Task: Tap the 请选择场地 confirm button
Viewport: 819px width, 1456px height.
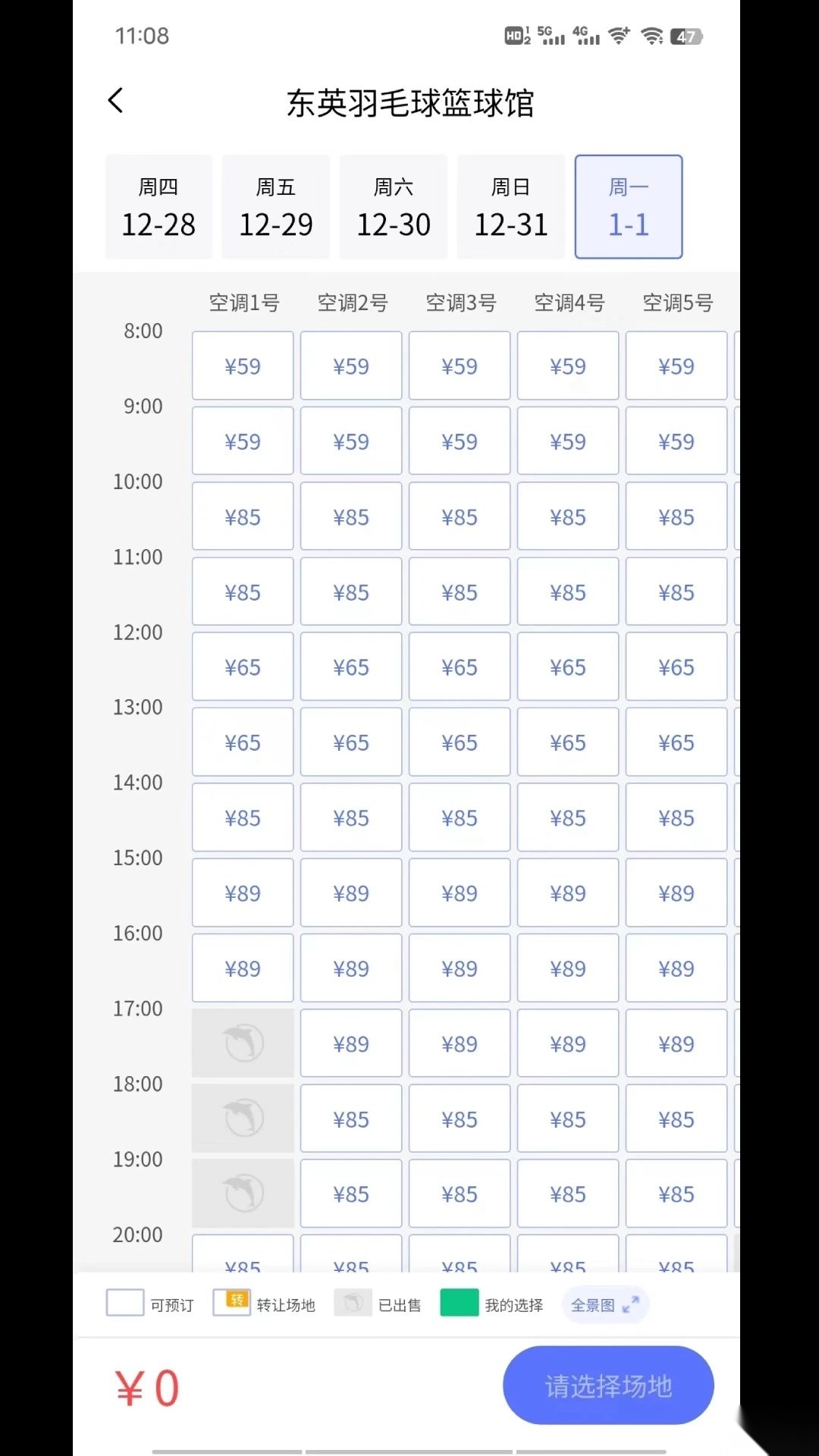Action: [x=608, y=1385]
